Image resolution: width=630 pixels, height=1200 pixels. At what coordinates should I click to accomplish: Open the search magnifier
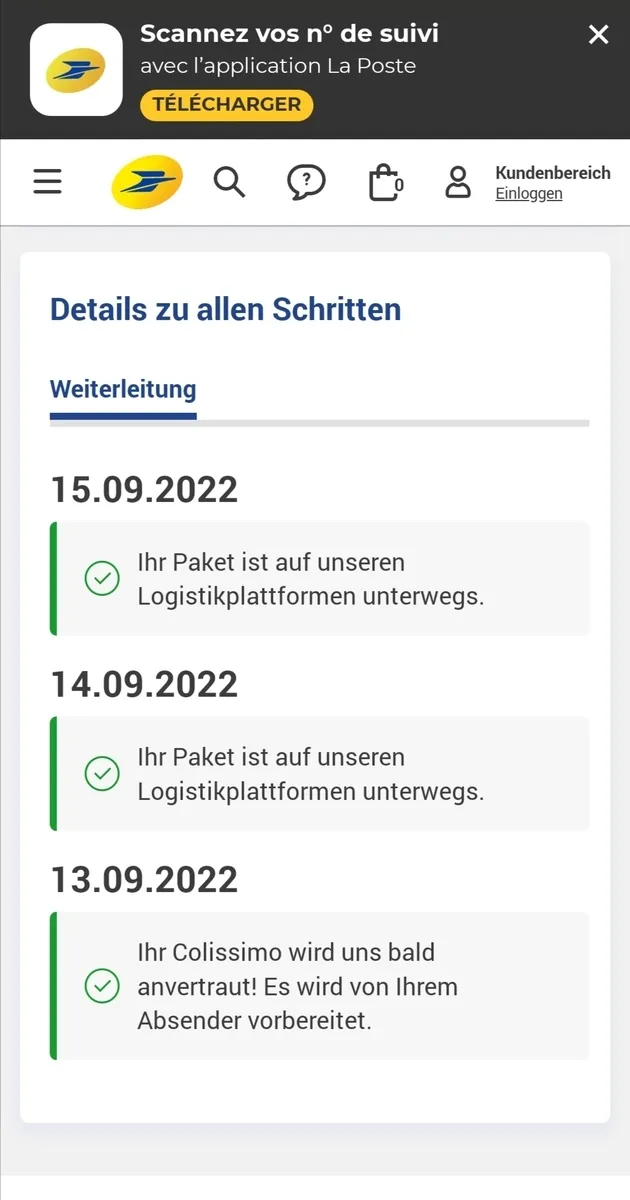coord(229,182)
